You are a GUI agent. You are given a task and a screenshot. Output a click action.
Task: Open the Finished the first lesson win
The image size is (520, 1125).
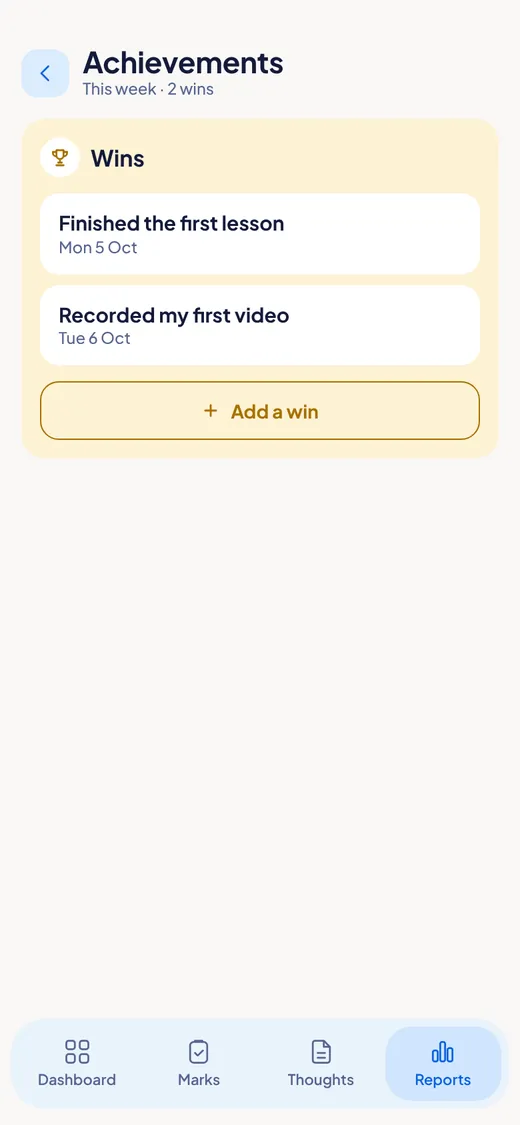coord(260,234)
